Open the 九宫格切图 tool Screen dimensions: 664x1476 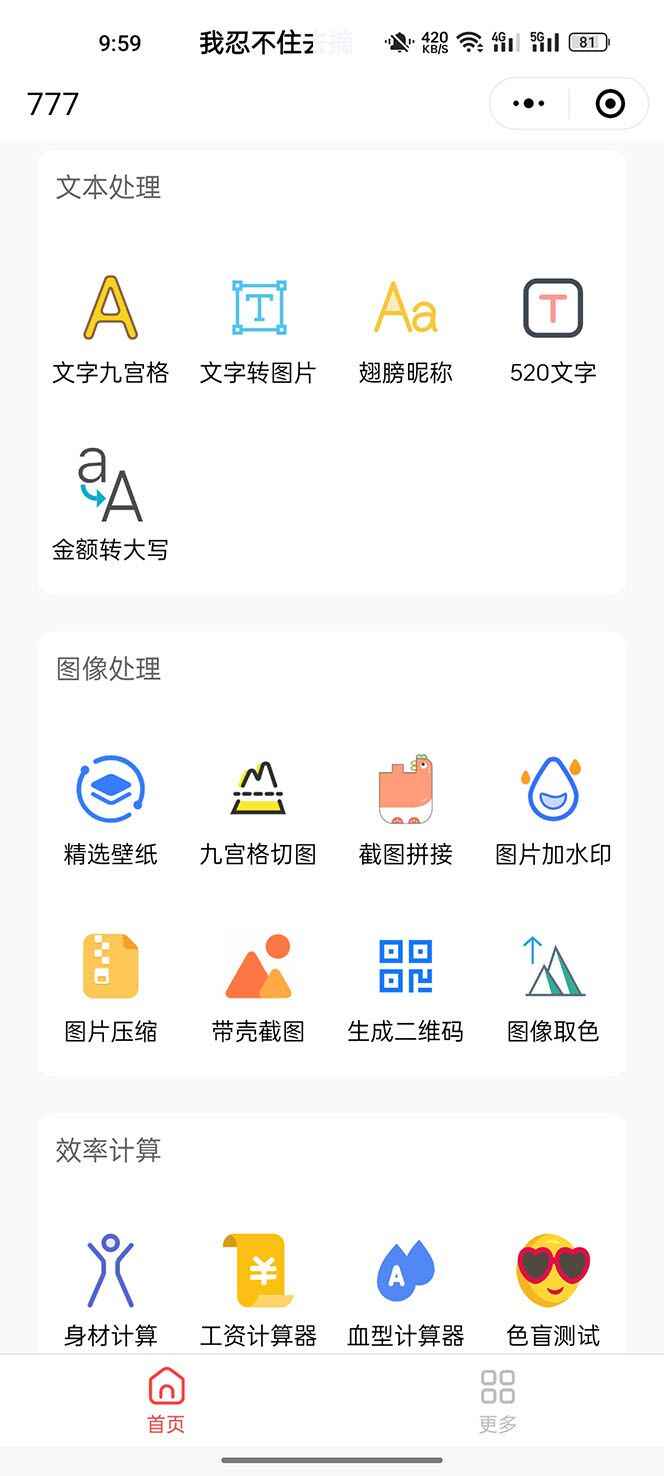[258, 809]
